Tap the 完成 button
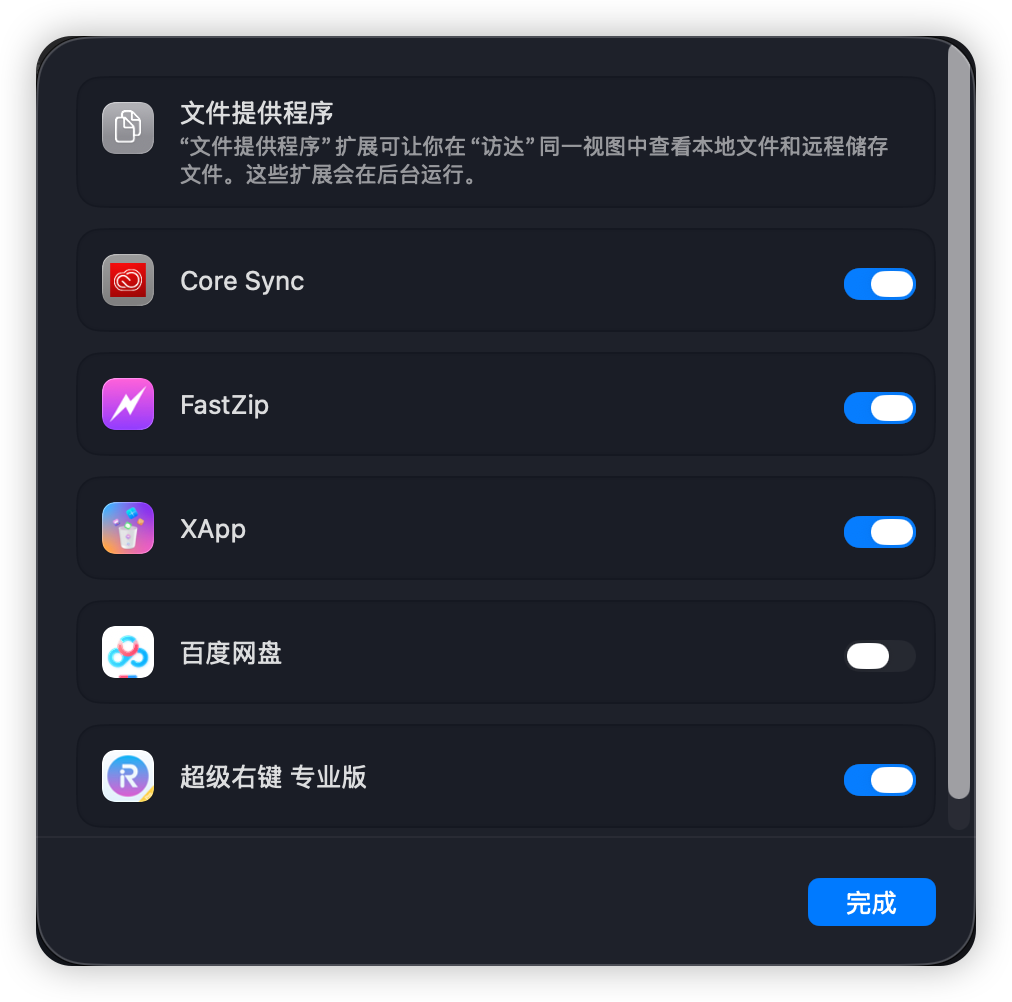 pyautogui.click(x=871, y=902)
